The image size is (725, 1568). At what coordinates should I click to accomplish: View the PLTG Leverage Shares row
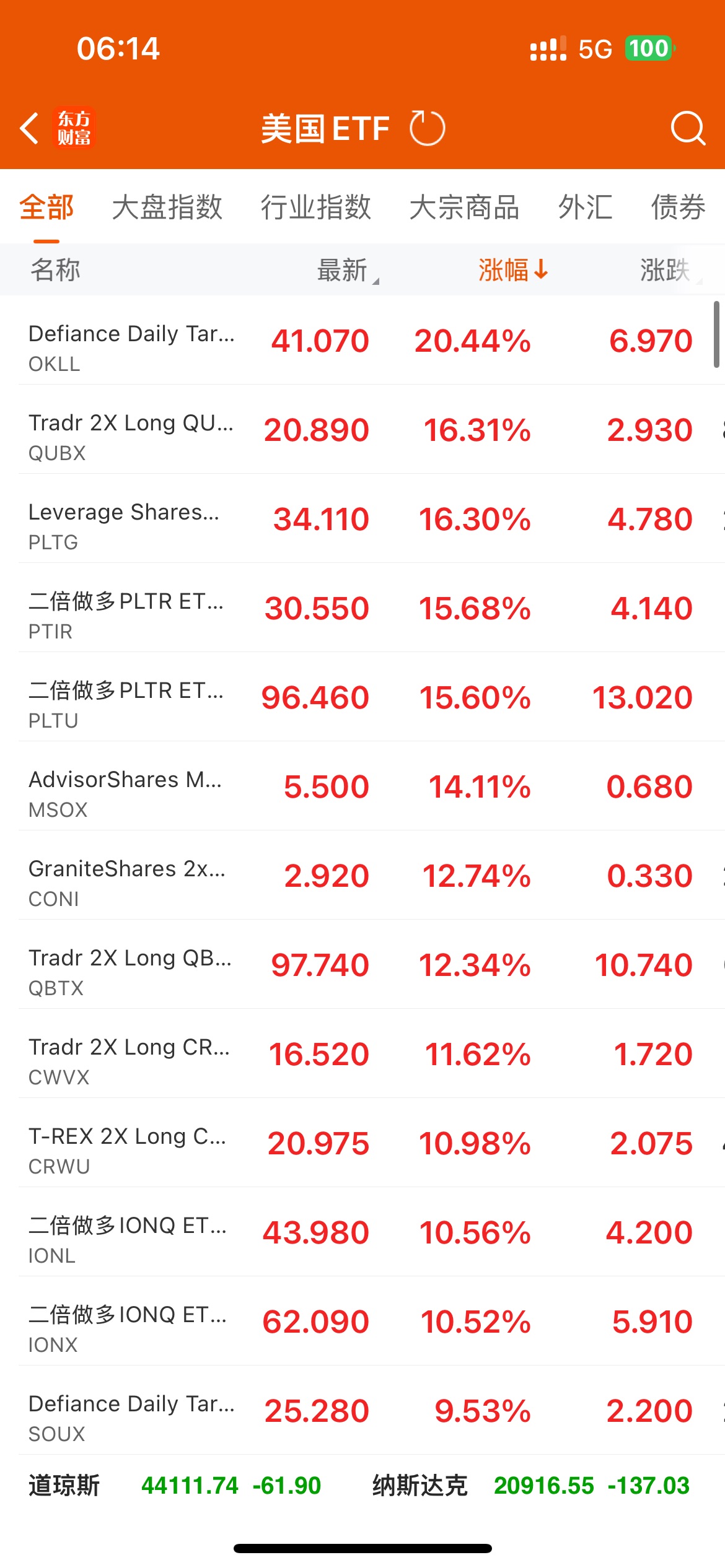pyautogui.click(x=362, y=518)
